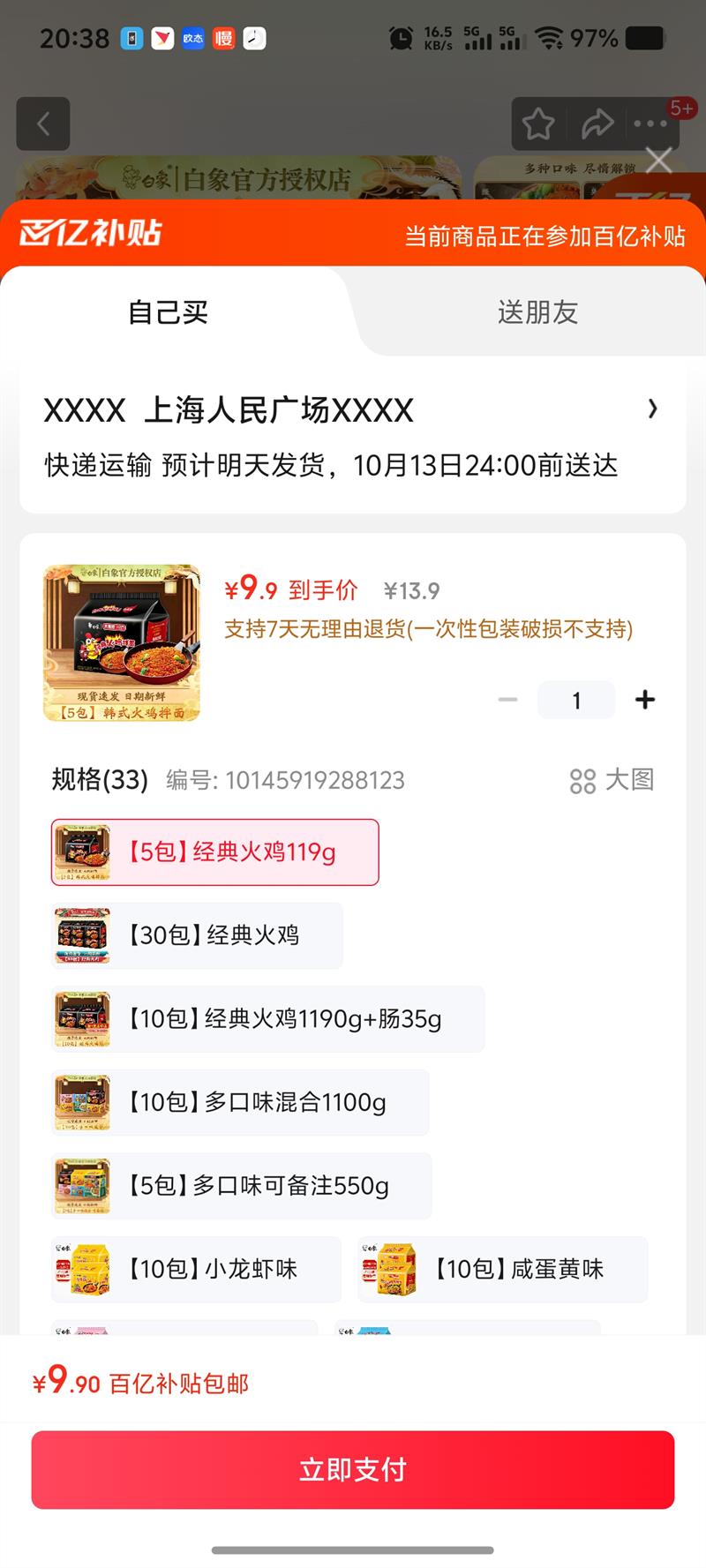Increase quantity with the plus button
This screenshot has width=706, height=1568.
pyautogui.click(x=645, y=700)
